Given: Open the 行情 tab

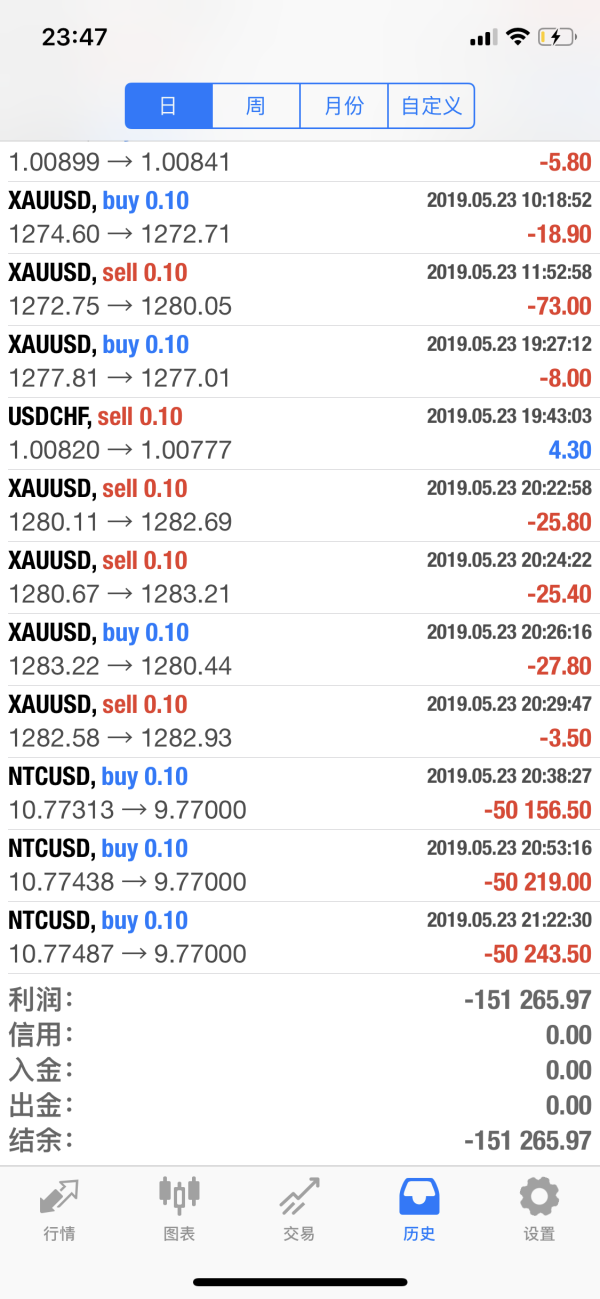Looking at the screenshot, I should point(59,1209).
